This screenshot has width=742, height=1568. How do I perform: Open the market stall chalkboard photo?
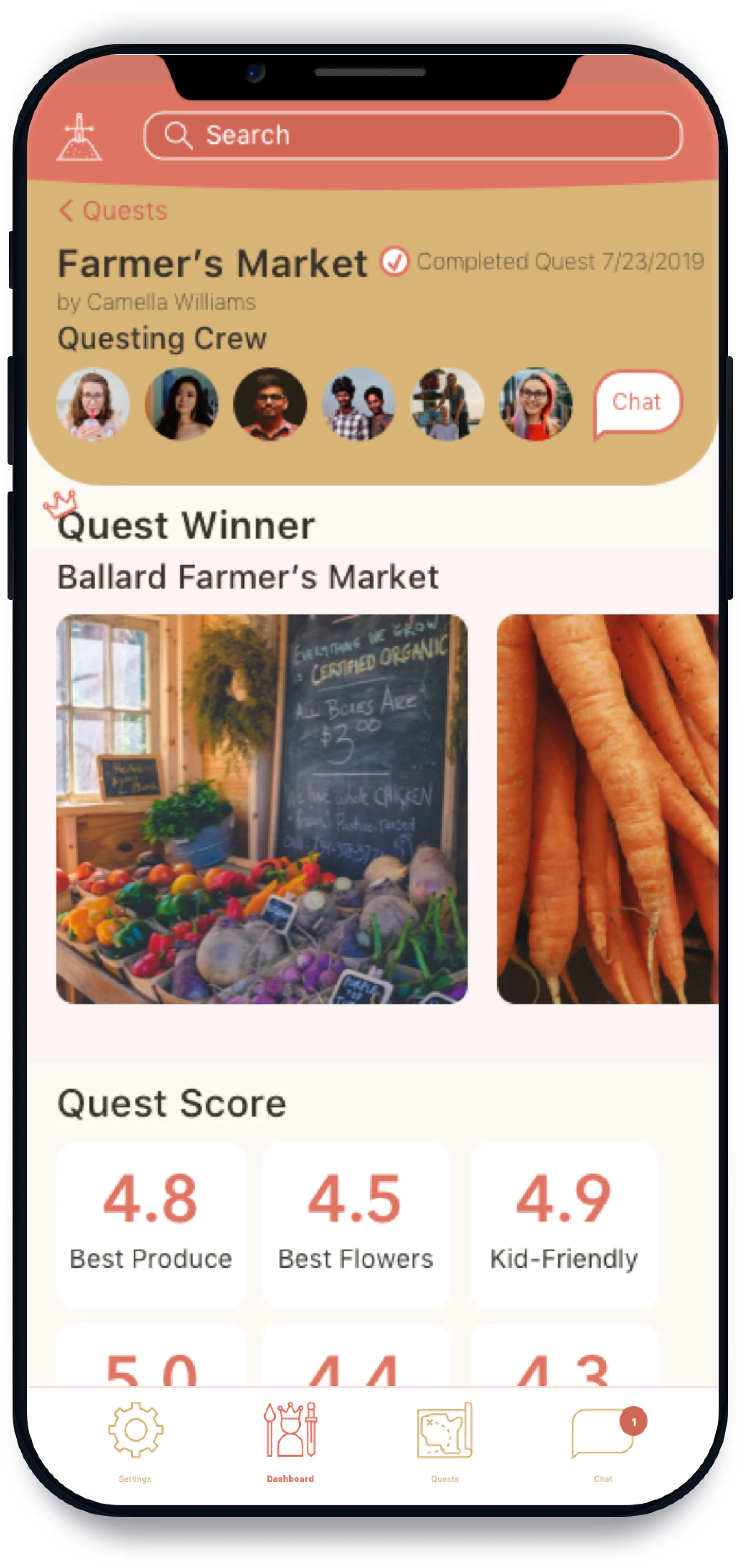[x=262, y=809]
